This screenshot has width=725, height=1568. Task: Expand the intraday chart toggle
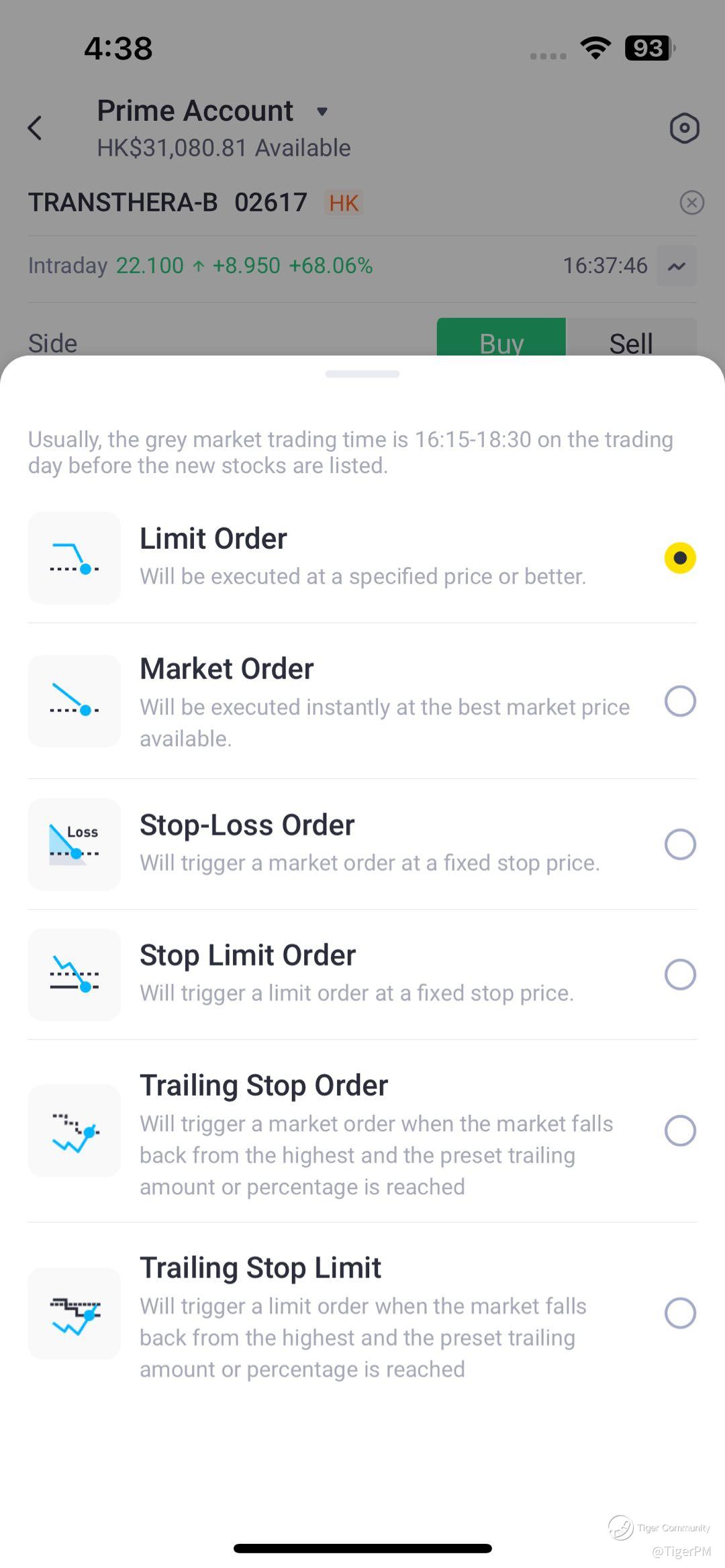(677, 266)
